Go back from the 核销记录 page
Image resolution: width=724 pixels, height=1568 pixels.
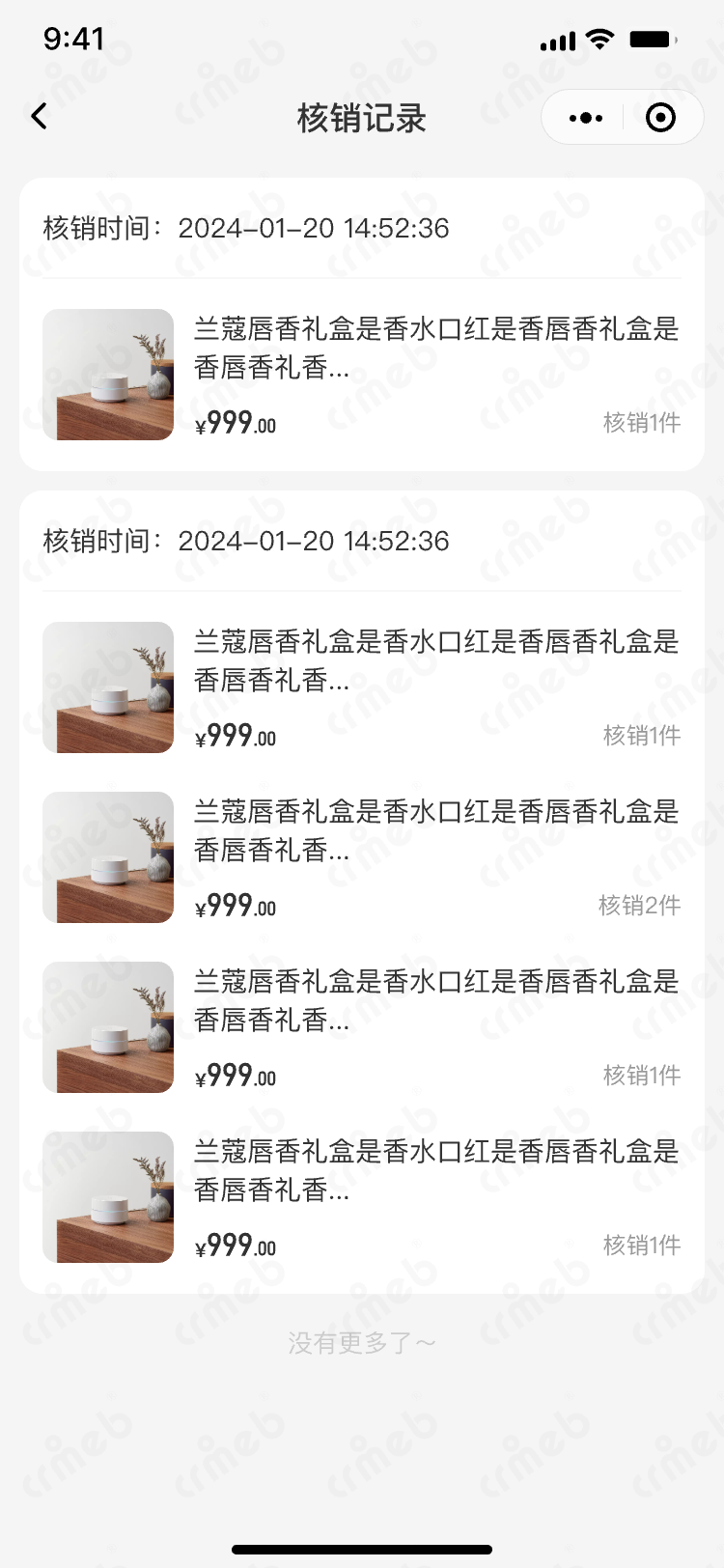[40, 117]
